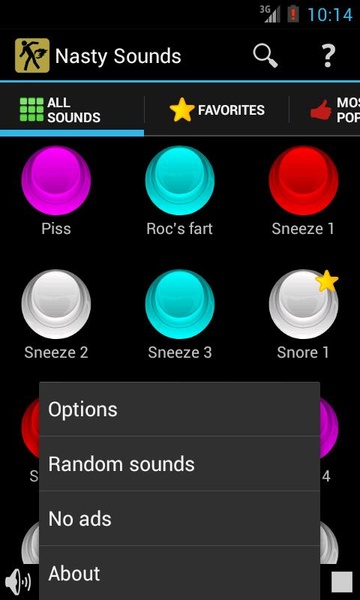Play the Sneeze 3 sound

(180, 304)
